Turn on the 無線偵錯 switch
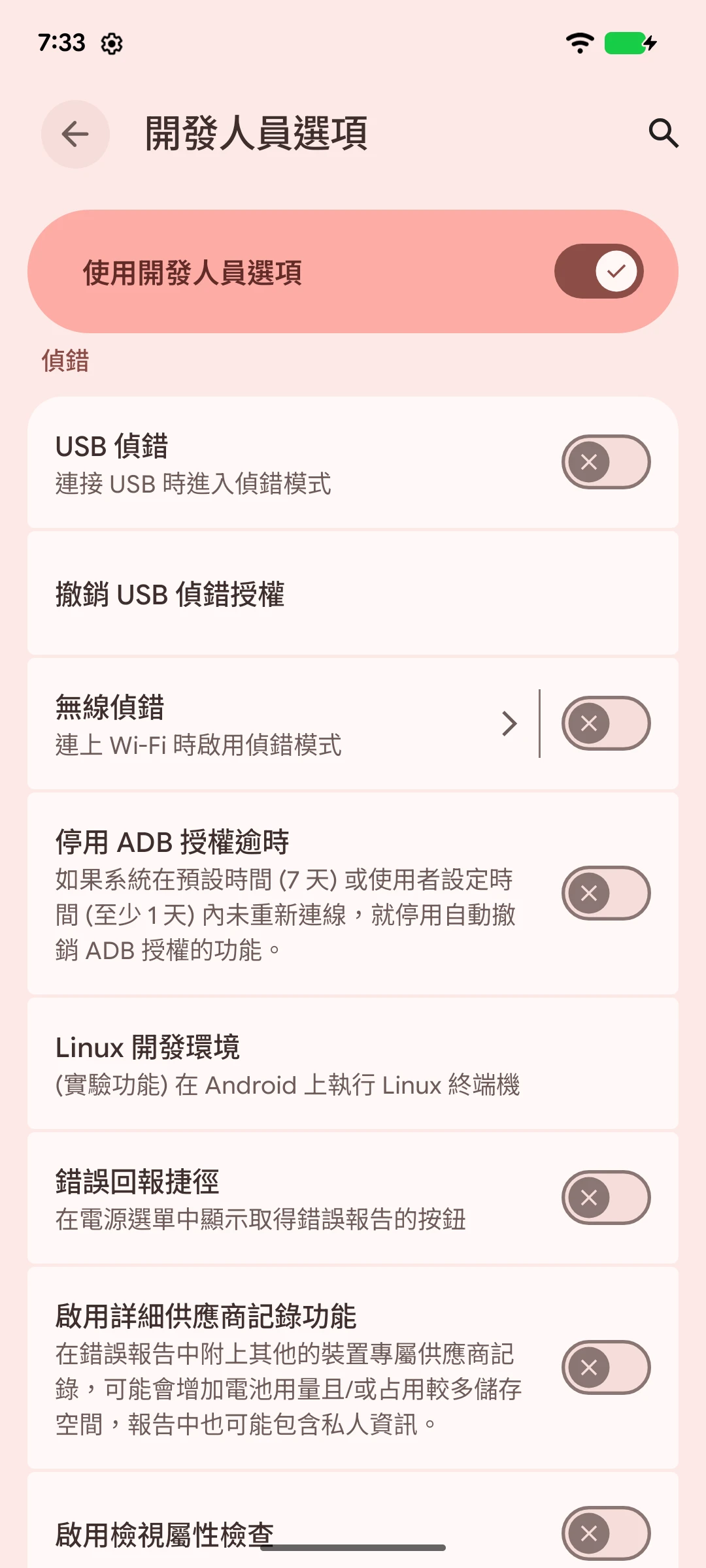 (x=605, y=723)
